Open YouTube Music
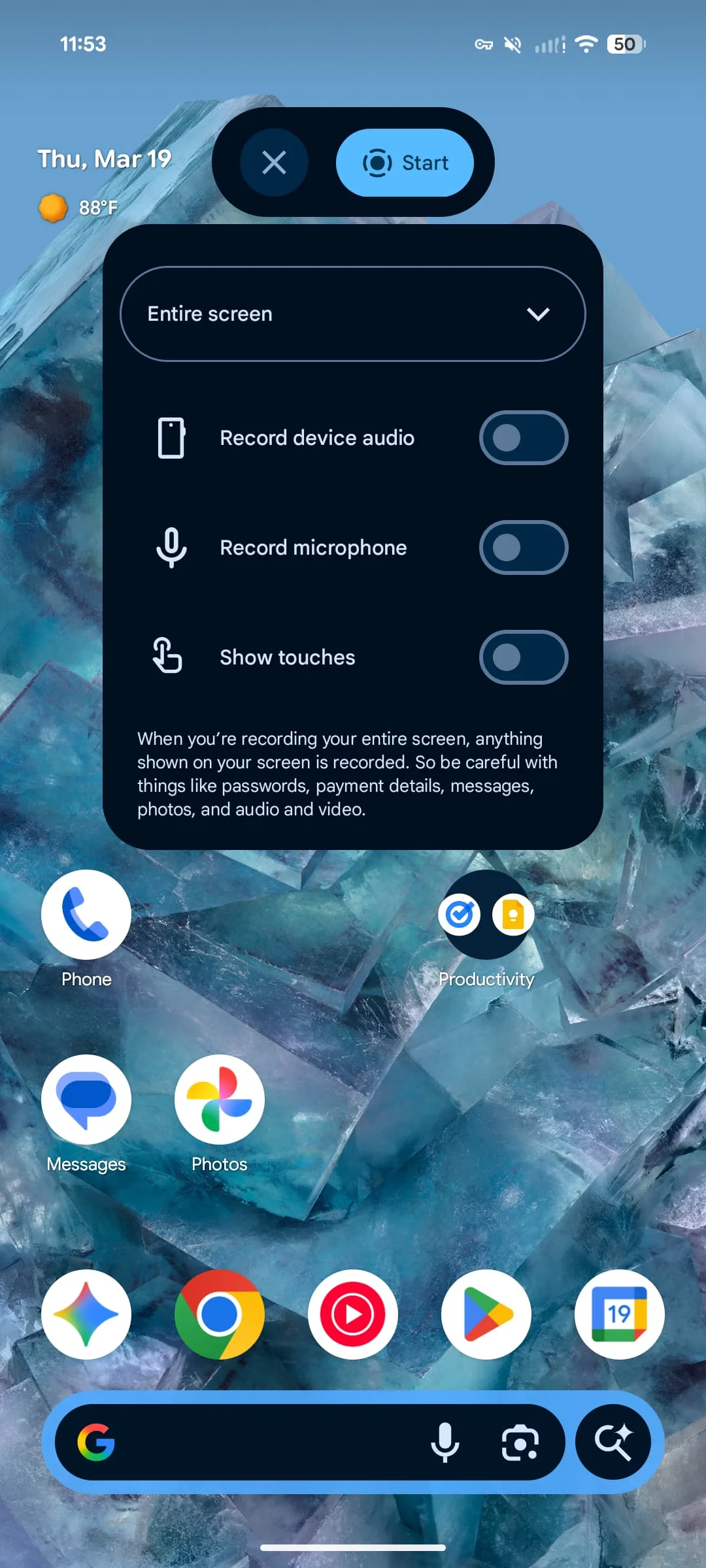 pos(353,1315)
